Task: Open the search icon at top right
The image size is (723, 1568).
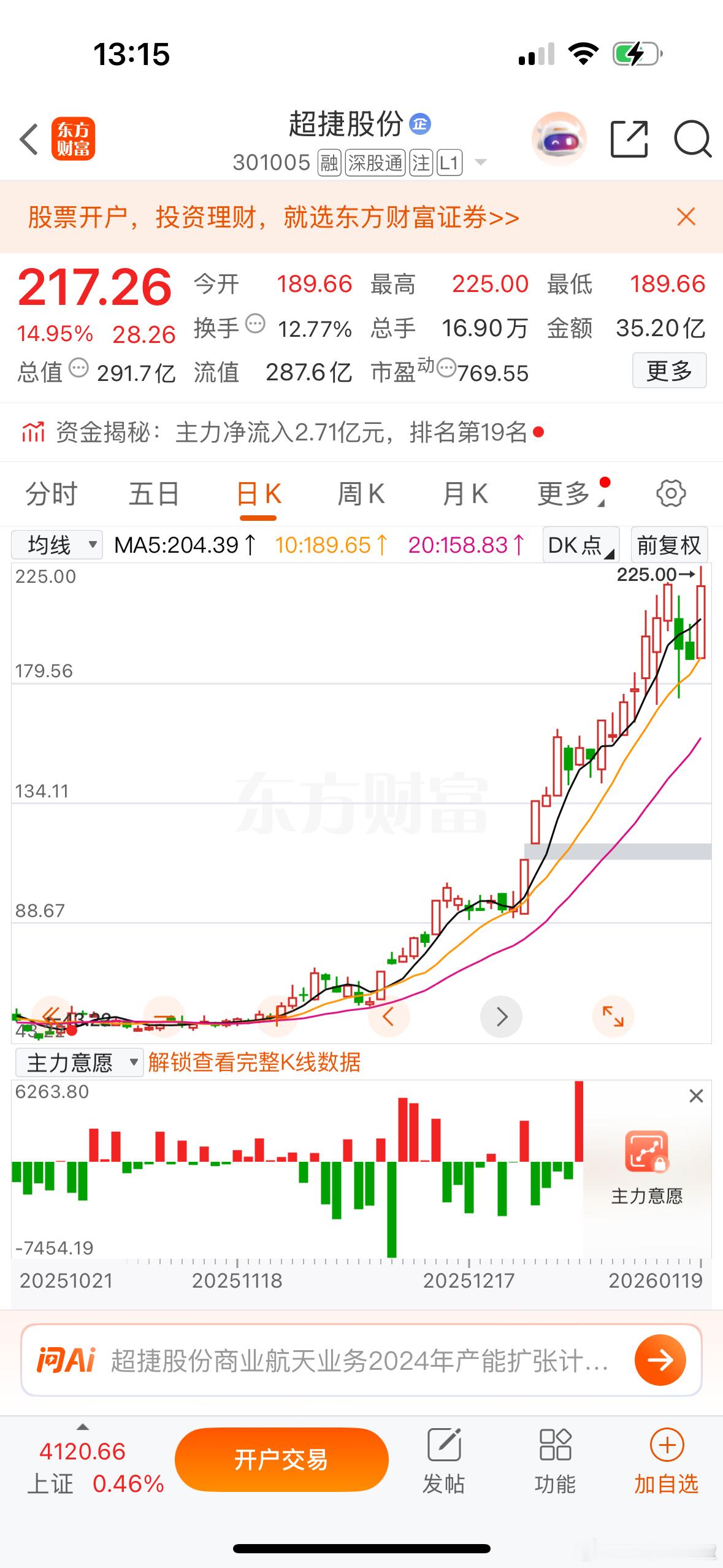Action: pyautogui.click(x=692, y=140)
